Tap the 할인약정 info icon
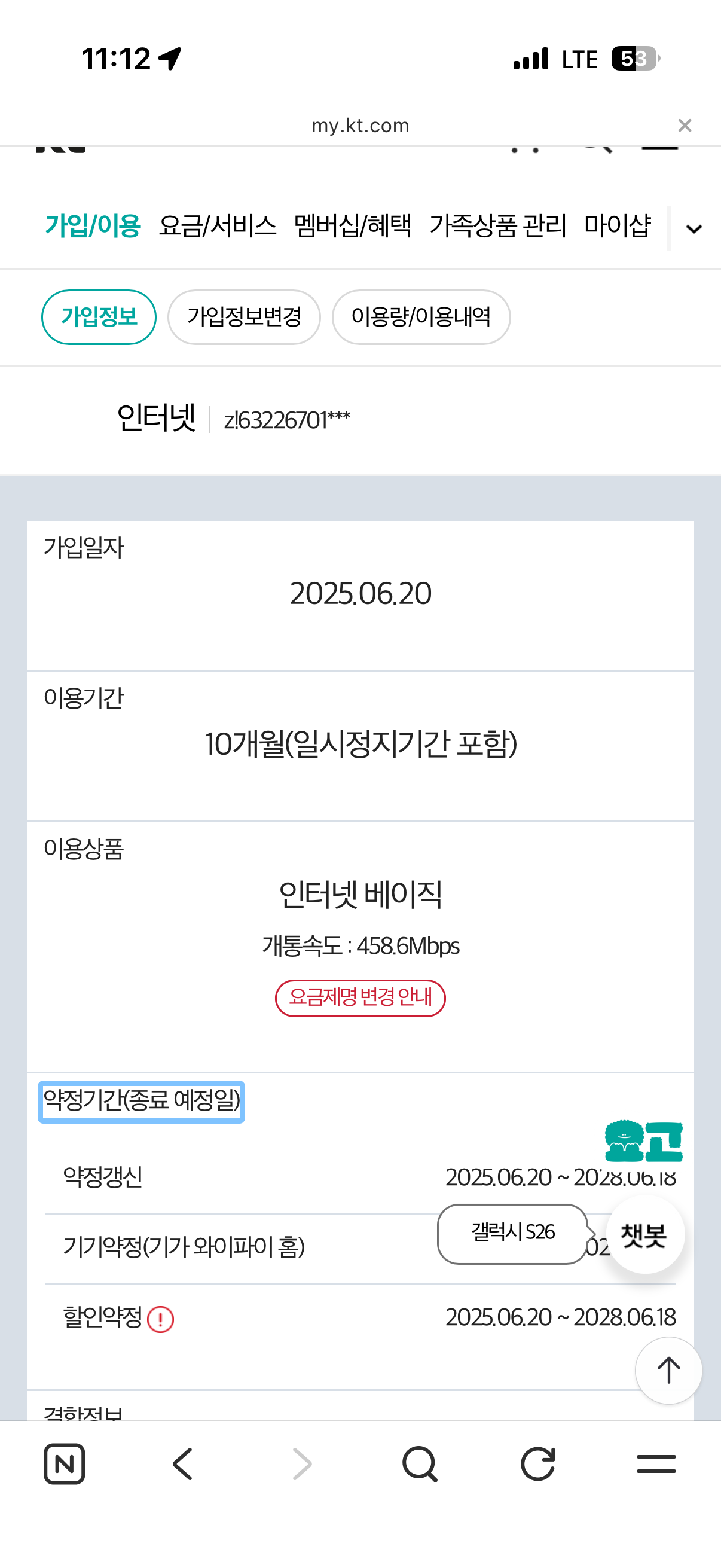This screenshot has width=721, height=1568. pyautogui.click(x=161, y=1320)
